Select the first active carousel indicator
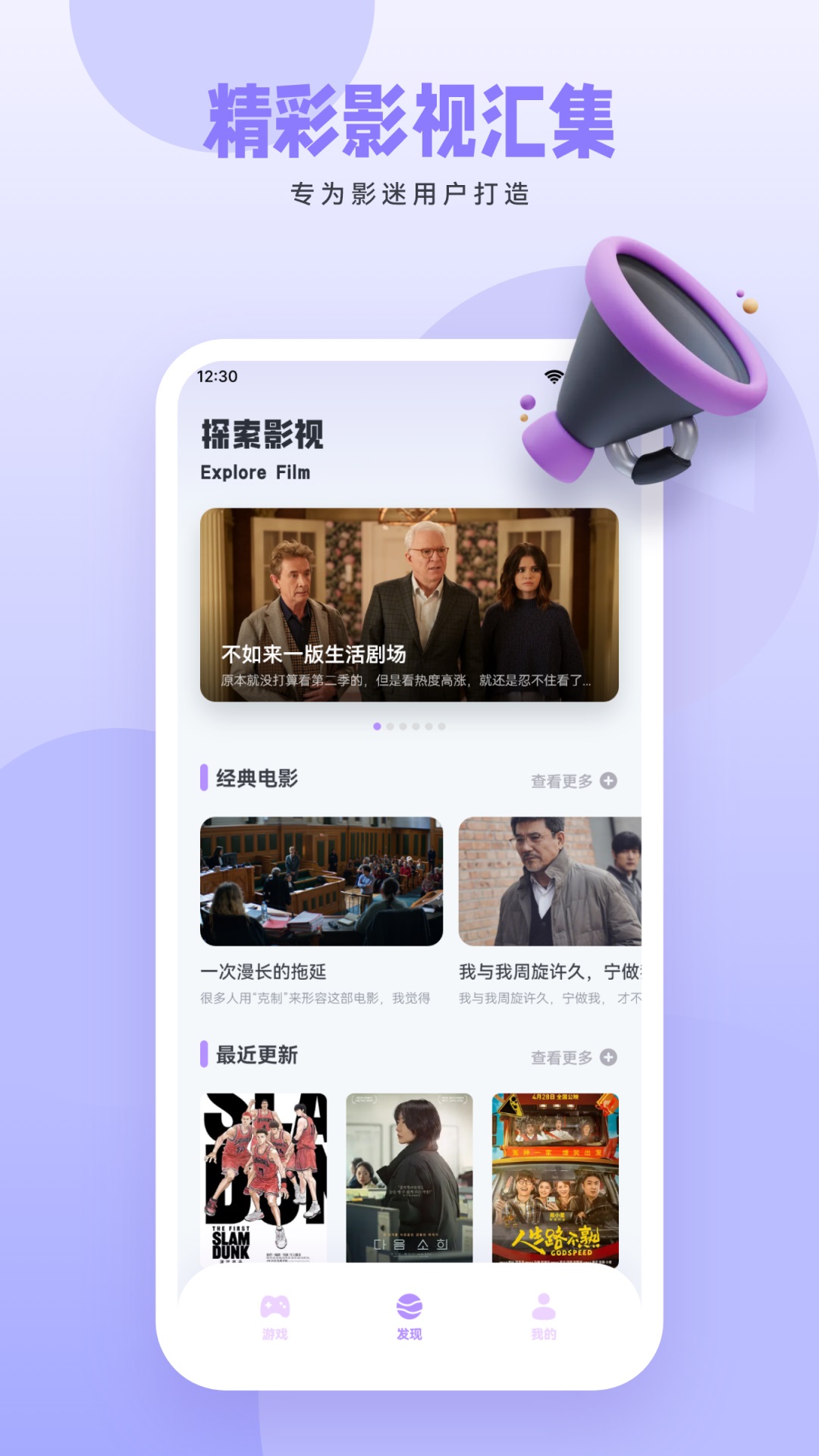 (377, 726)
